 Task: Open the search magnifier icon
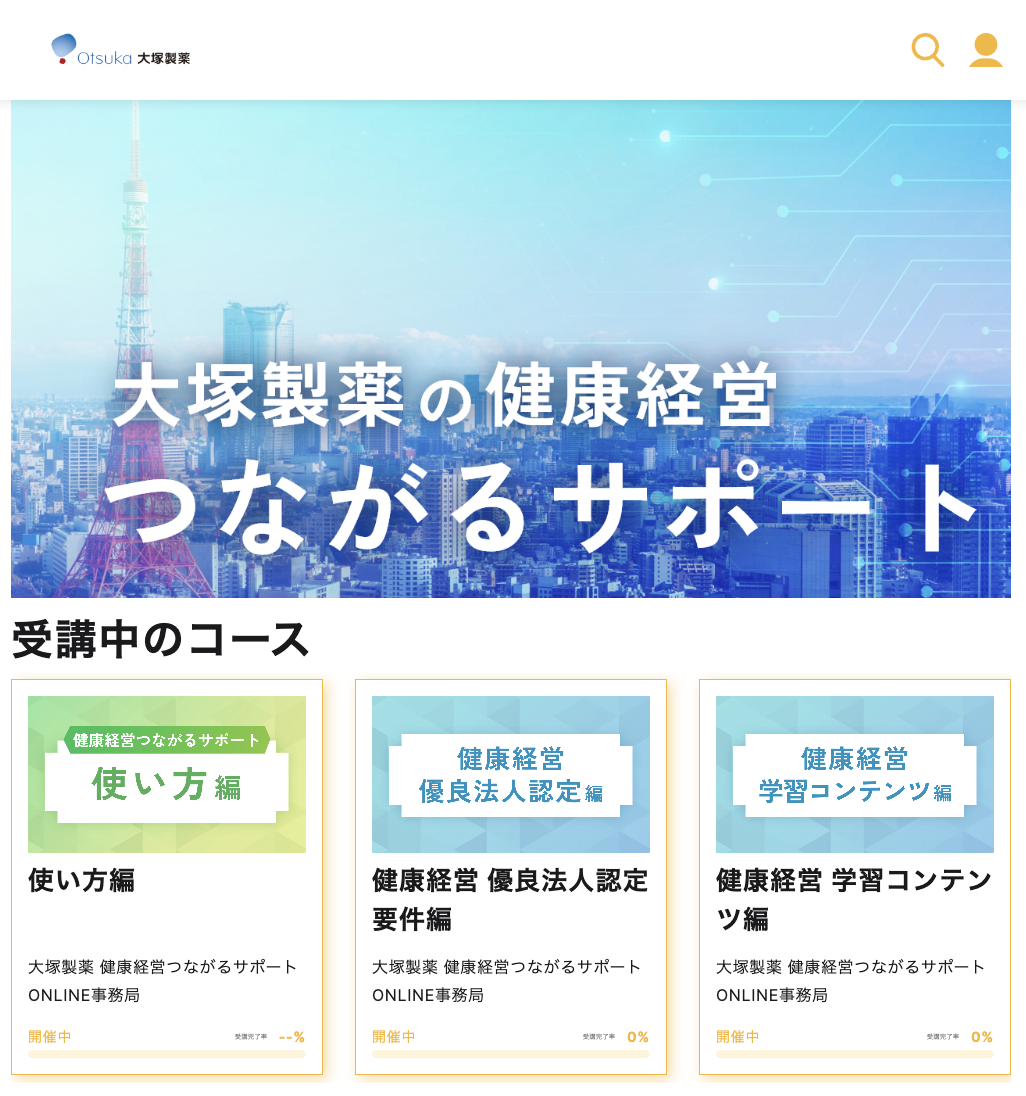point(927,50)
